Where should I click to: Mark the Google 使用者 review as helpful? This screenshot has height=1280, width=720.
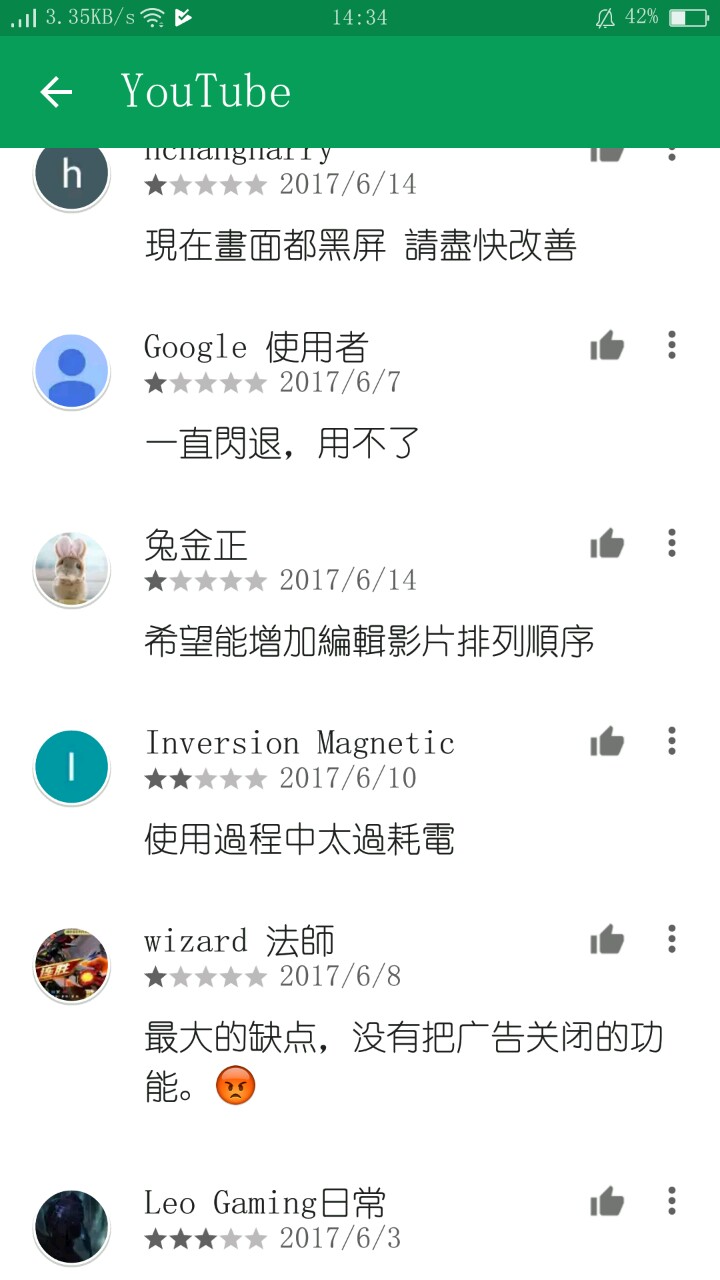click(606, 347)
